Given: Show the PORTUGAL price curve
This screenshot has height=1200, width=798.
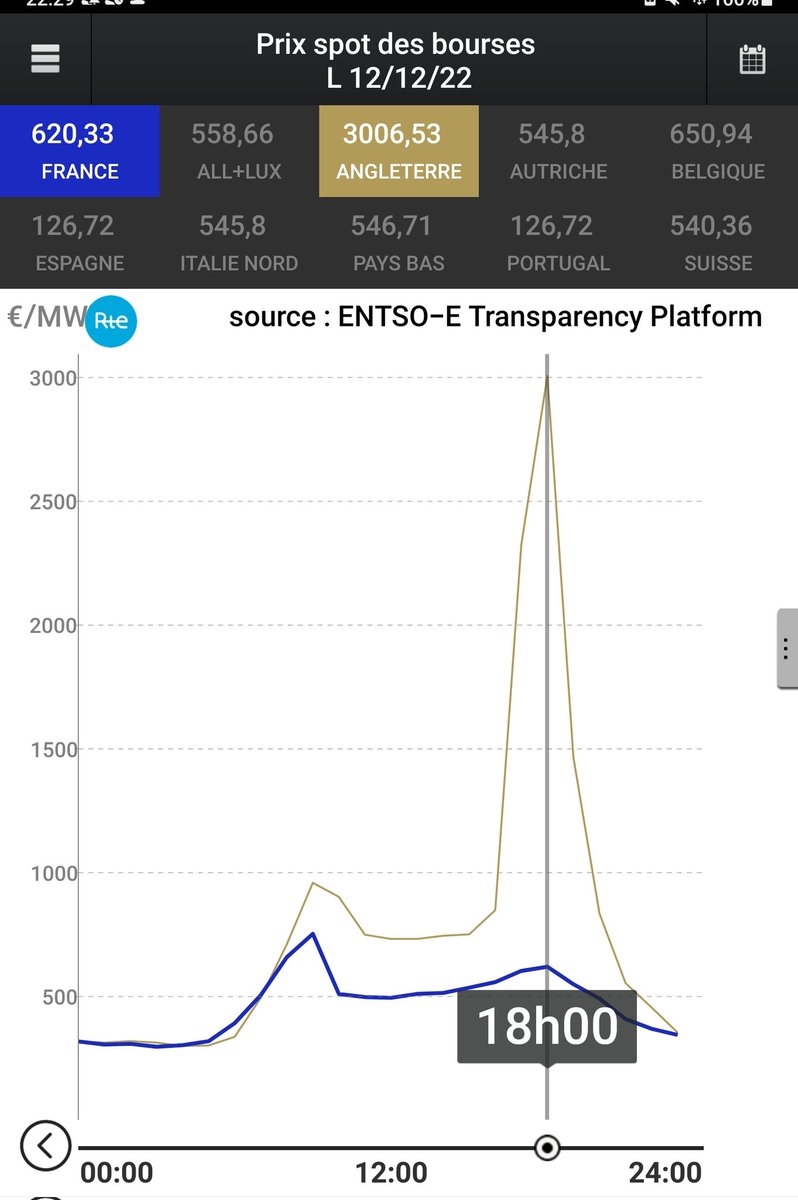Looking at the screenshot, I should pyautogui.click(x=558, y=243).
